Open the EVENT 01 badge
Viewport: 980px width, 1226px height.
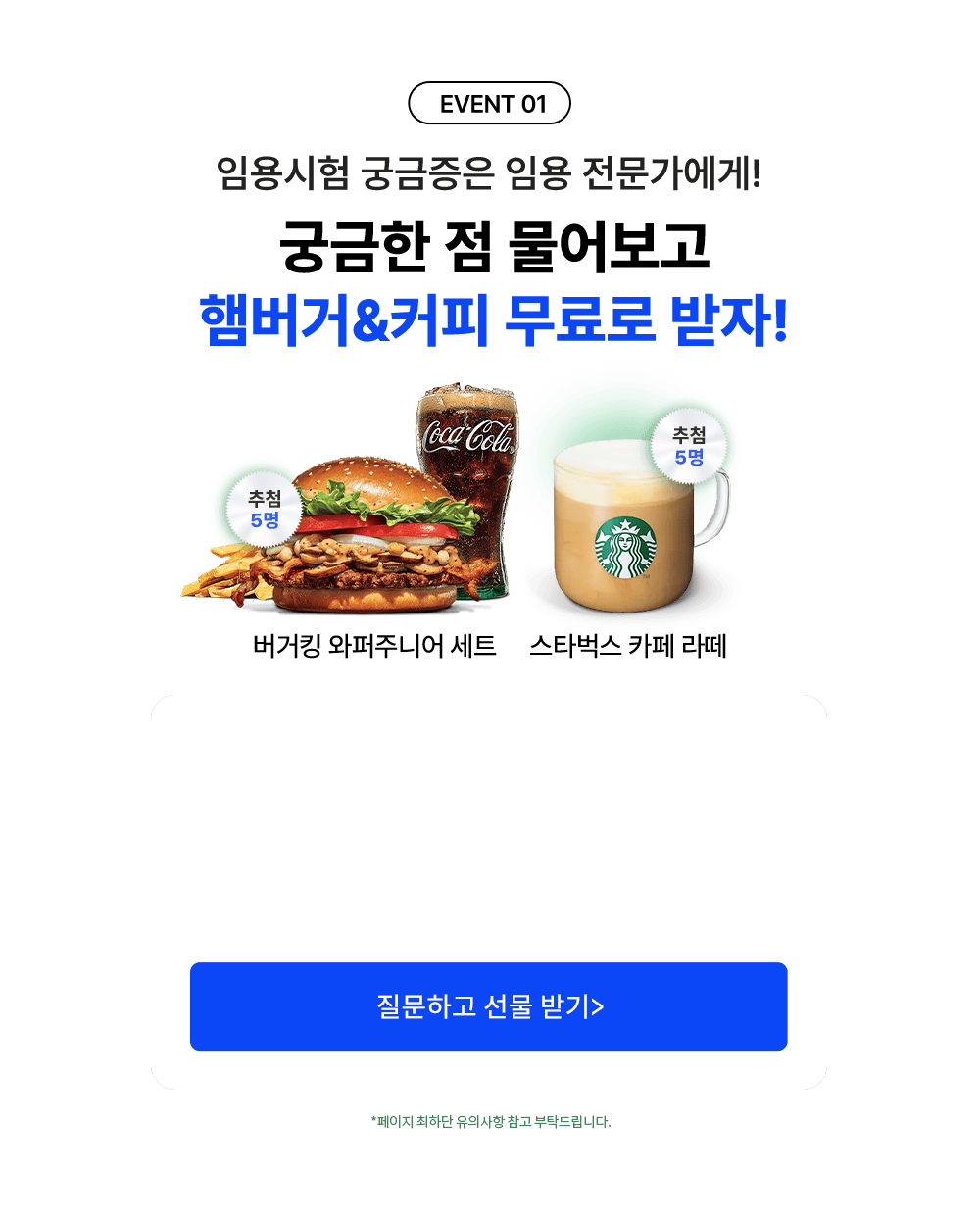[x=490, y=103]
